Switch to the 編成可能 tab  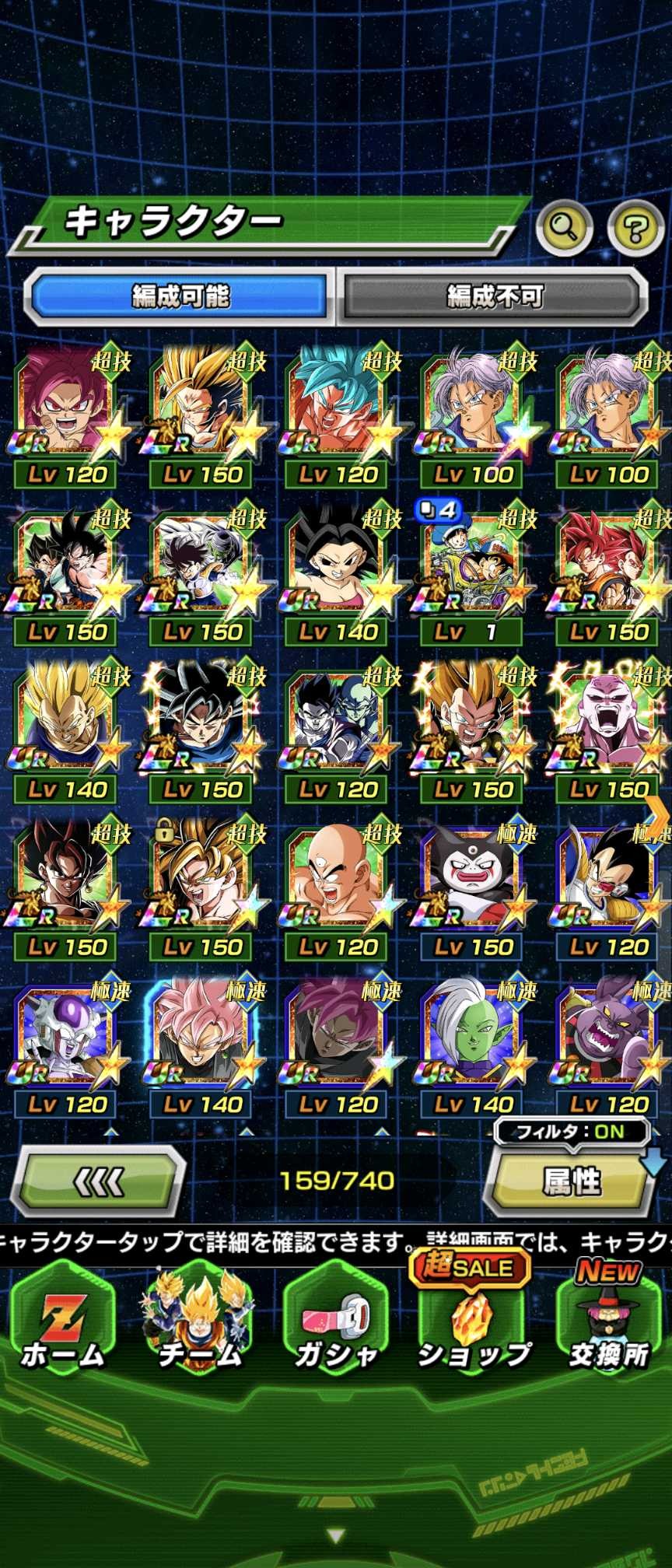pyautogui.click(x=180, y=296)
